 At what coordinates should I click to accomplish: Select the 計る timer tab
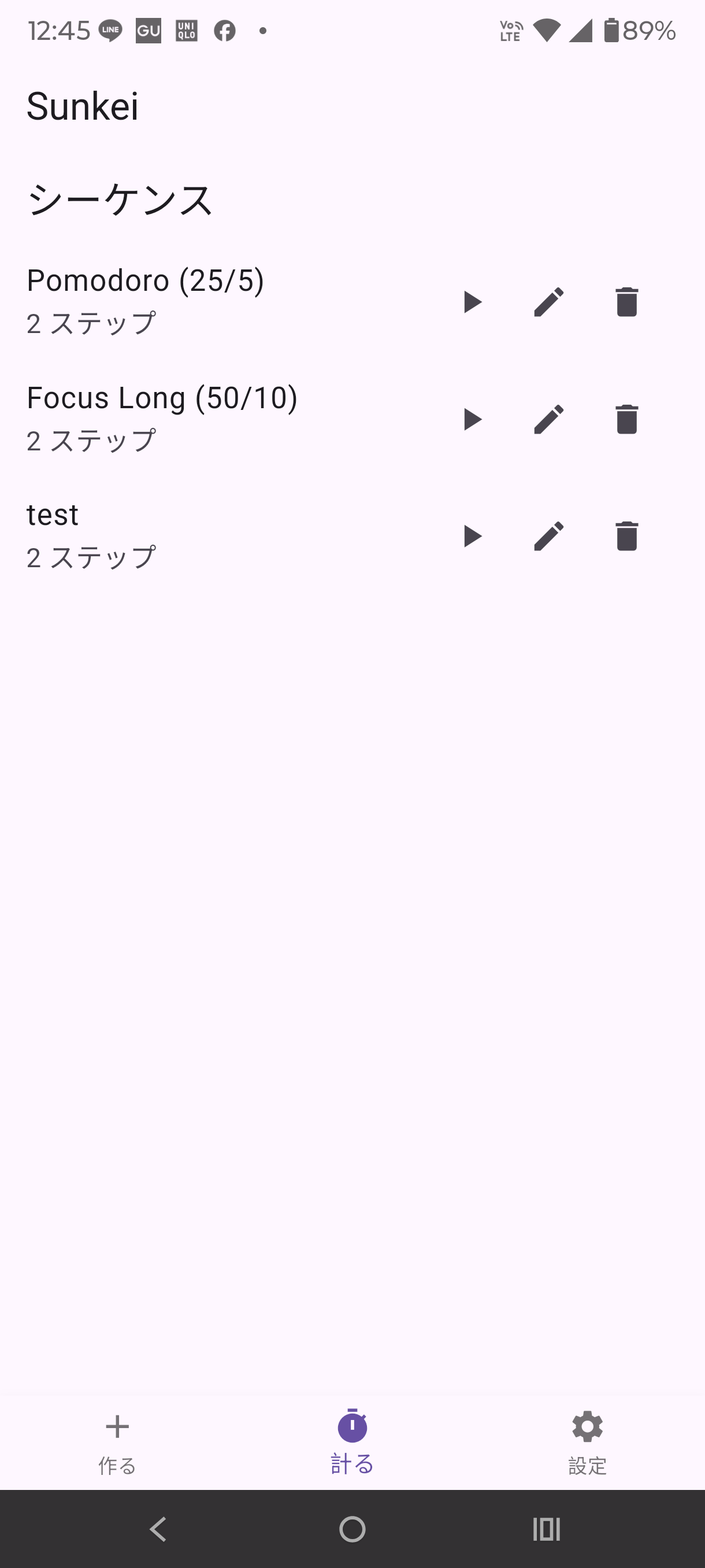point(352,1441)
